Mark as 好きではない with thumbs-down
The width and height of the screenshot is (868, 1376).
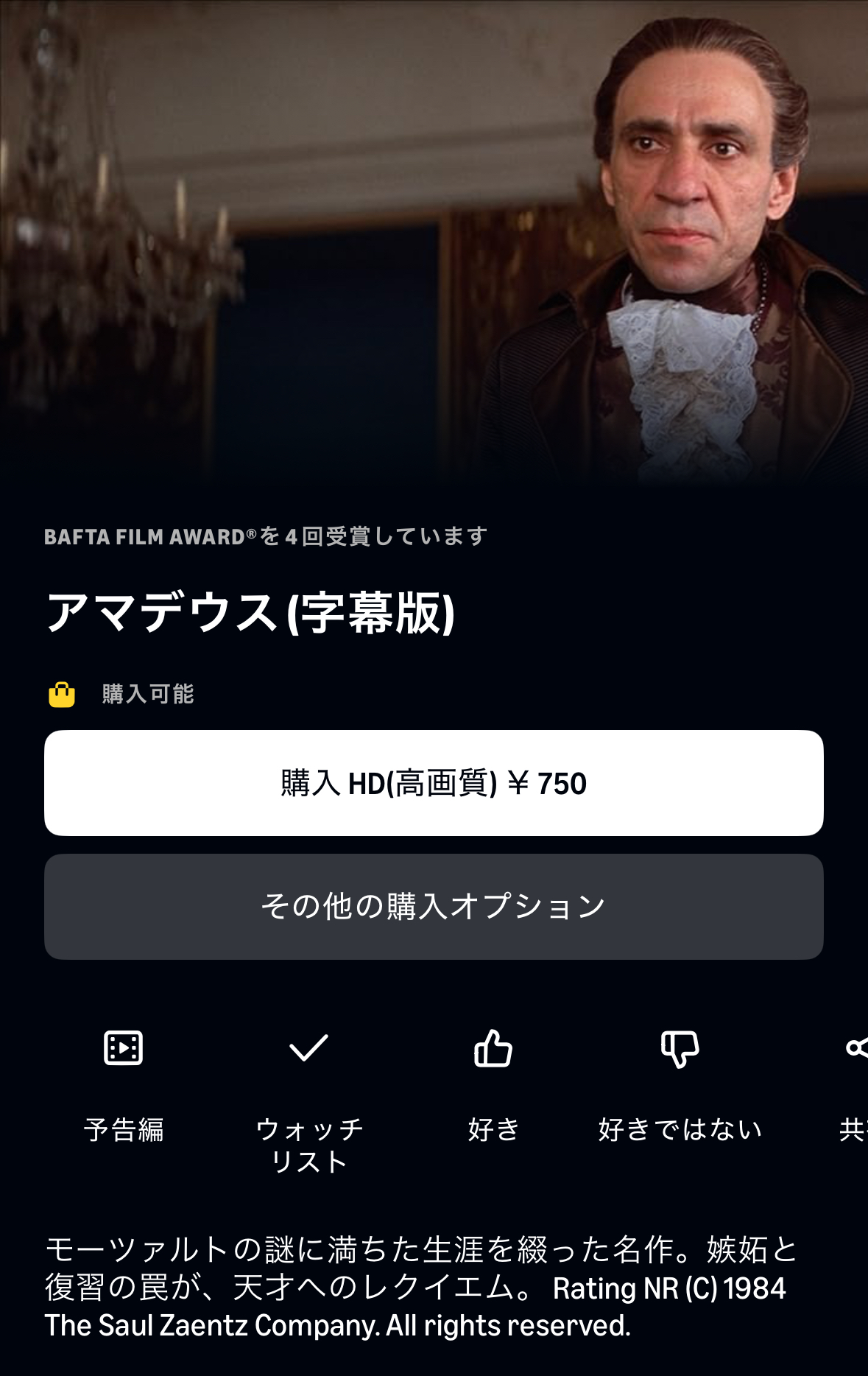pos(680,1048)
